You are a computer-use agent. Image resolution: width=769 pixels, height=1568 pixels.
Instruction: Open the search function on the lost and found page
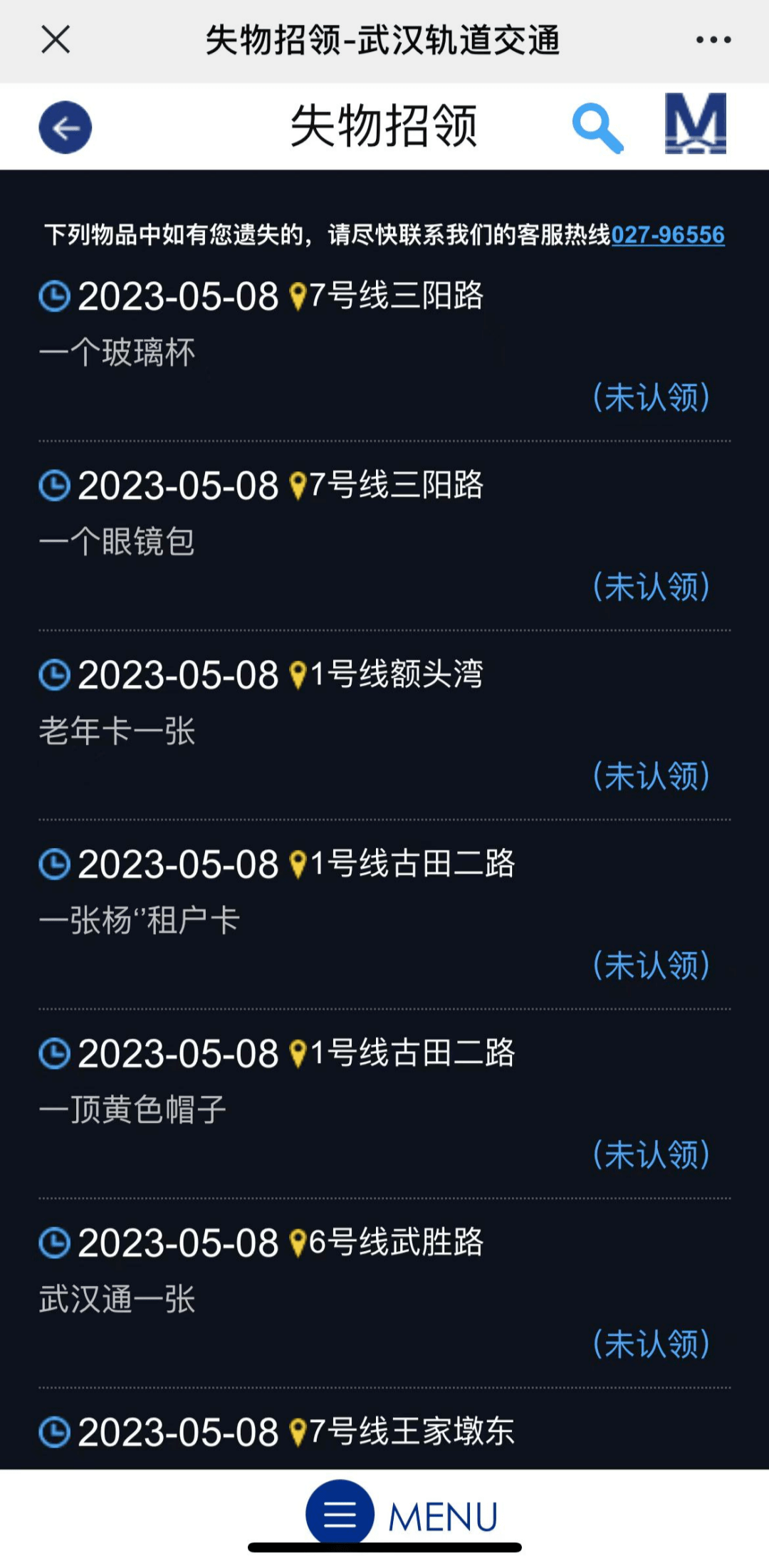pyautogui.click(x=597, y=127)
